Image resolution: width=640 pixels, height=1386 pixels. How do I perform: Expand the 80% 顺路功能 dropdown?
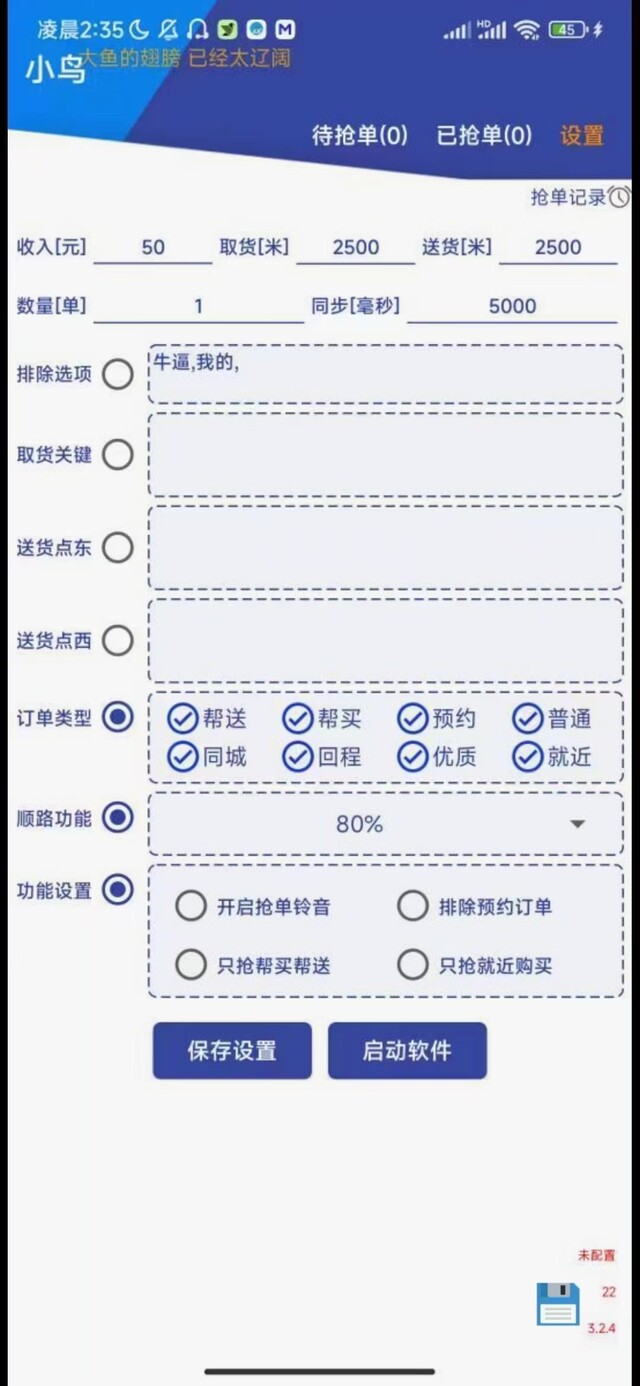tap(386, 824)
